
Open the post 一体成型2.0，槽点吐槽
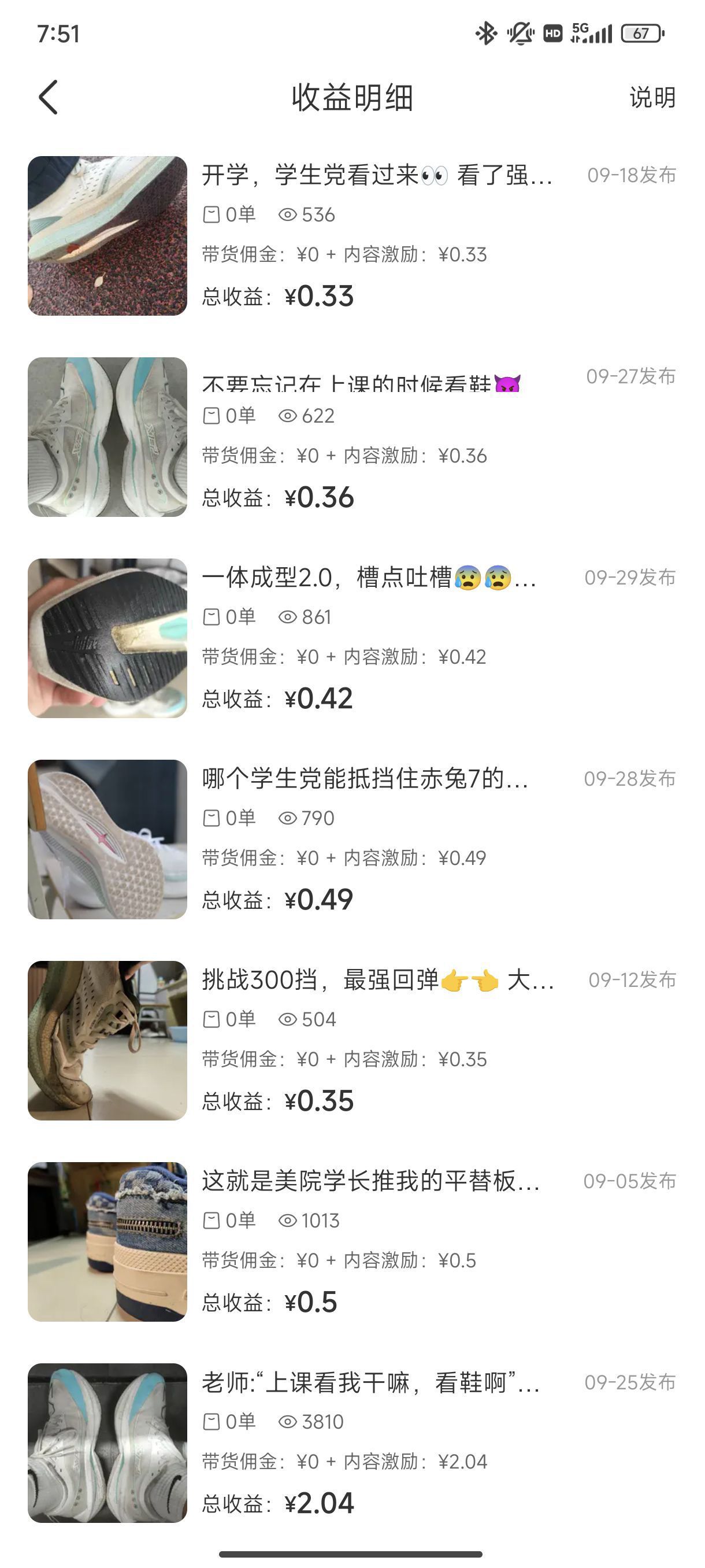click(x=369, y=578)
